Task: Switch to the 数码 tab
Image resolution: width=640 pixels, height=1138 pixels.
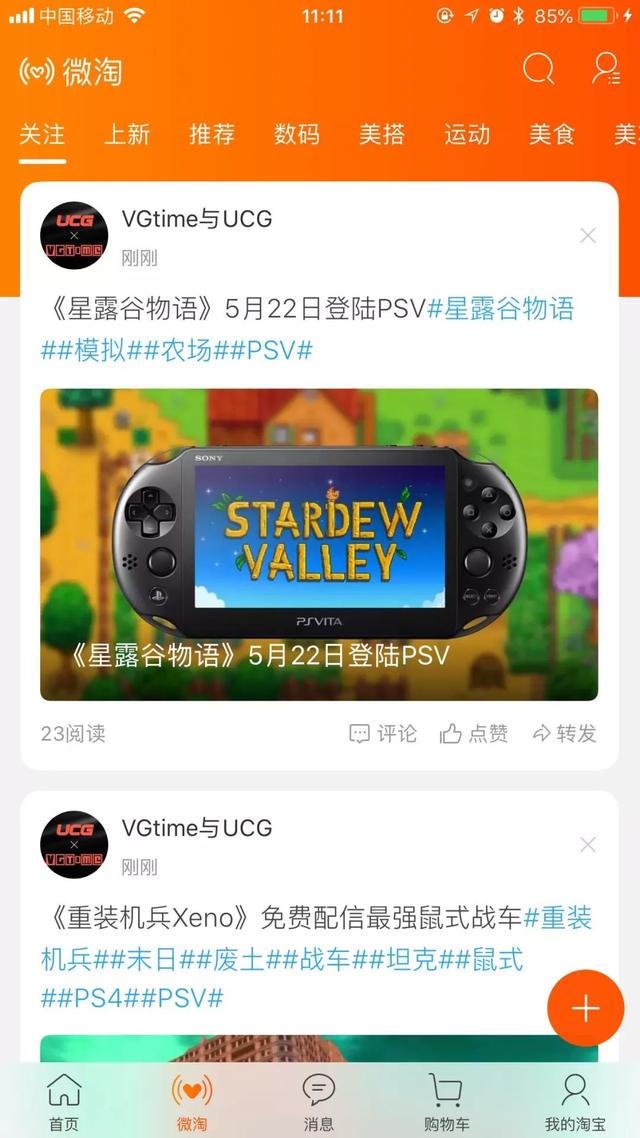Action: coord(297,134)
